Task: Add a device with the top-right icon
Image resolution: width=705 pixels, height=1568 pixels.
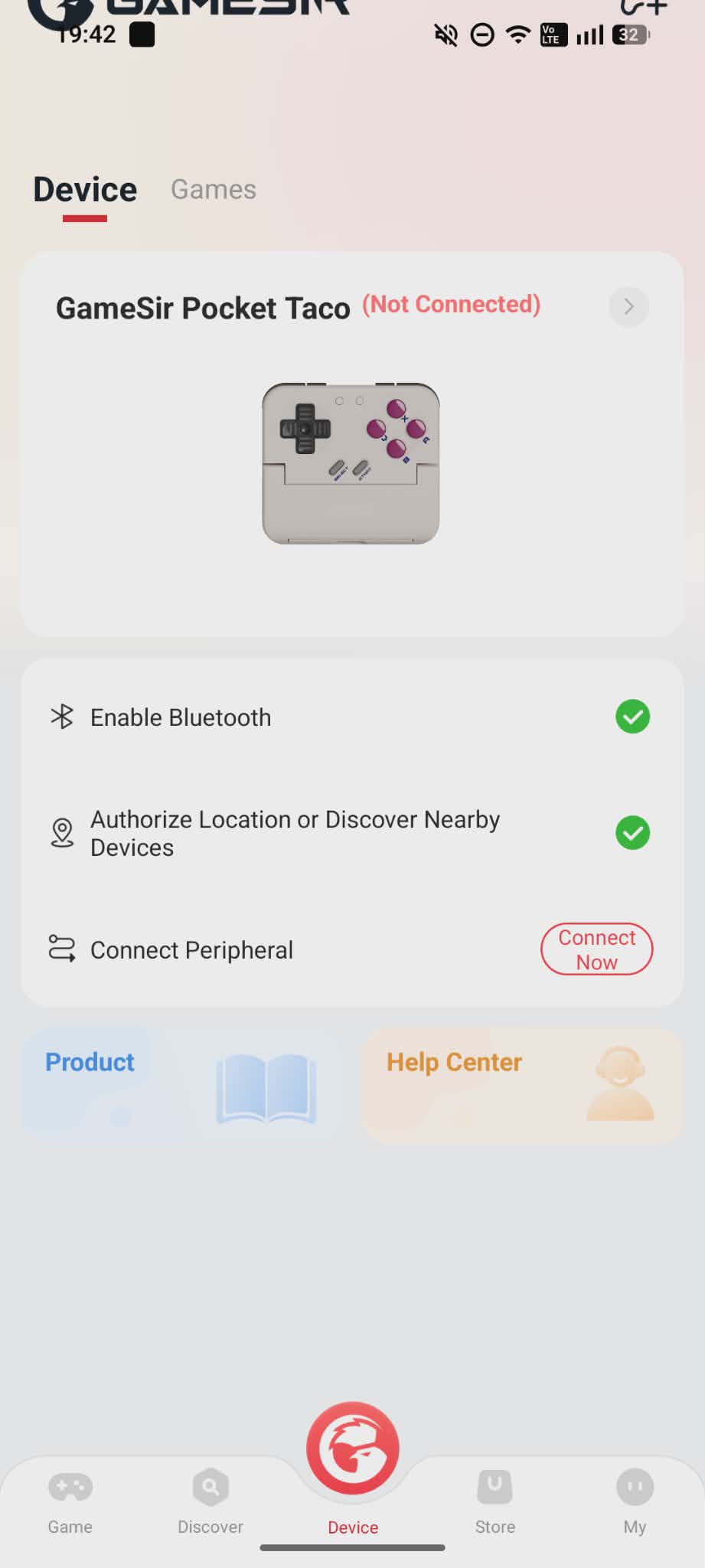Action: [x=643, y=8]
